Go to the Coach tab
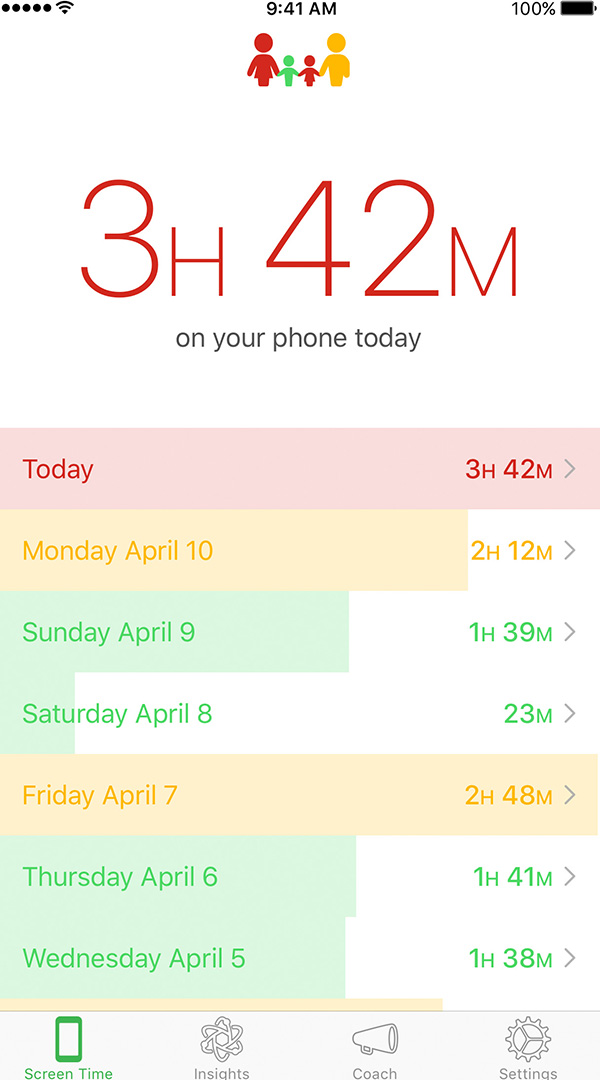The height and width of the screenshot is (1080, 600). coord(375,1047)
